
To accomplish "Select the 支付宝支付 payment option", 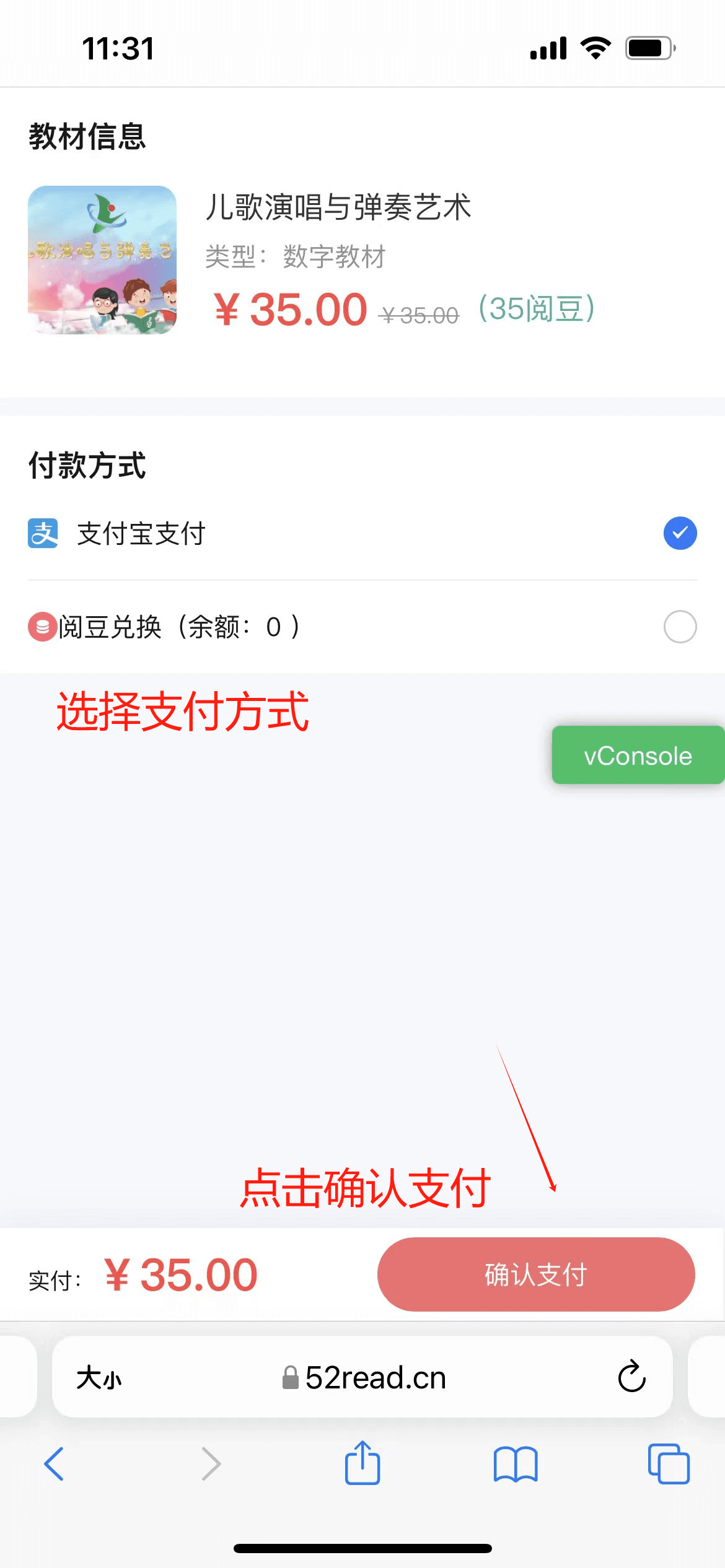I will click(x=362, y=534).
